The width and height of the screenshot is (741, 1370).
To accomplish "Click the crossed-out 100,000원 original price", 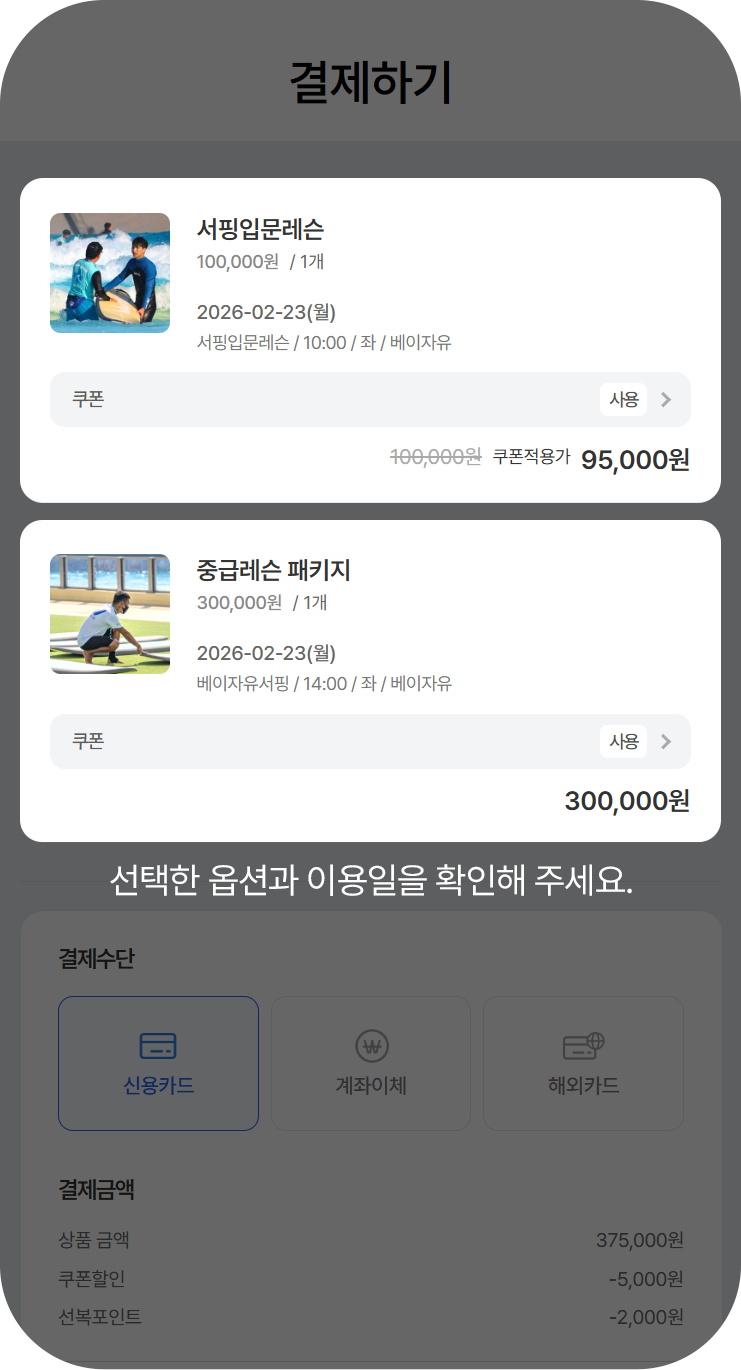I will 435,457.
